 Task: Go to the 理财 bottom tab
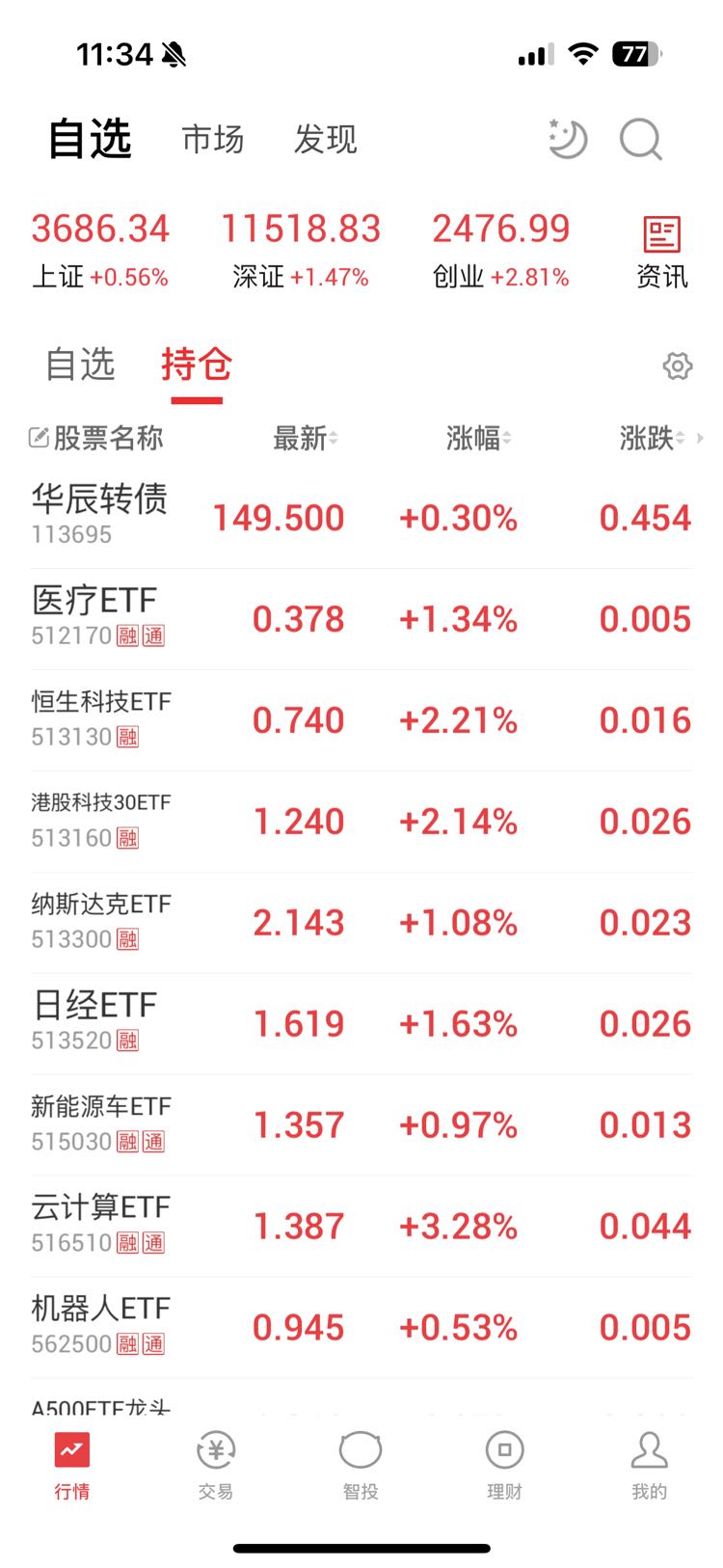(x=504, y=1466)
